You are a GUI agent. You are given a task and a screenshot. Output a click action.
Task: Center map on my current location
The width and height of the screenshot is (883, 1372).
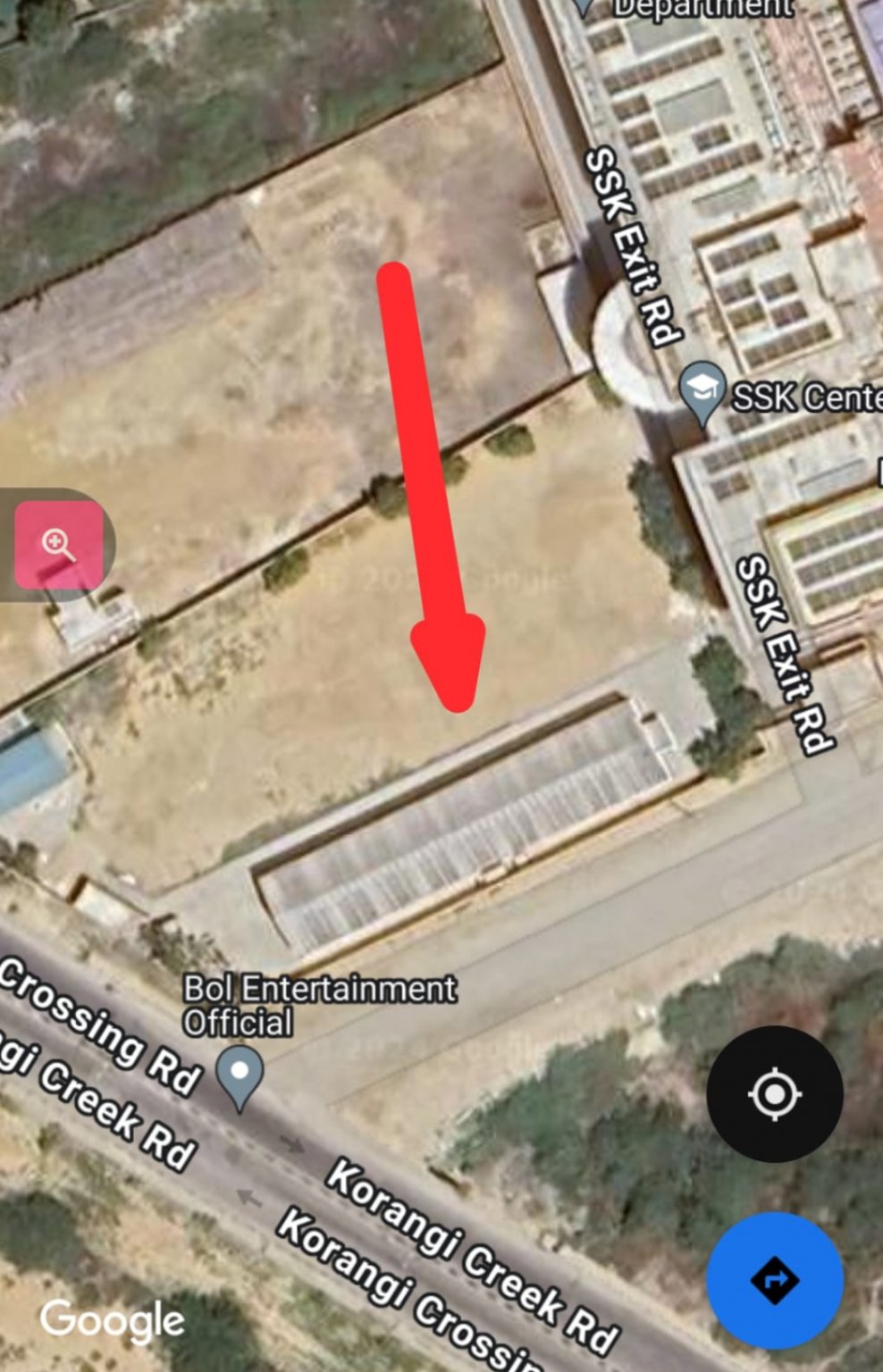[x=774, y=1093]
